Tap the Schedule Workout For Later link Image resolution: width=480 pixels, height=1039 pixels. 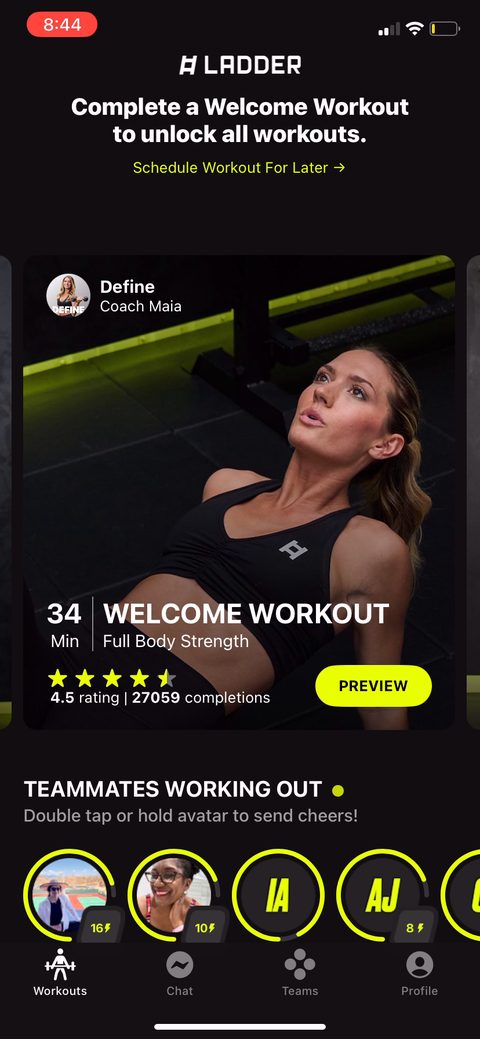(x=239, y=168)
